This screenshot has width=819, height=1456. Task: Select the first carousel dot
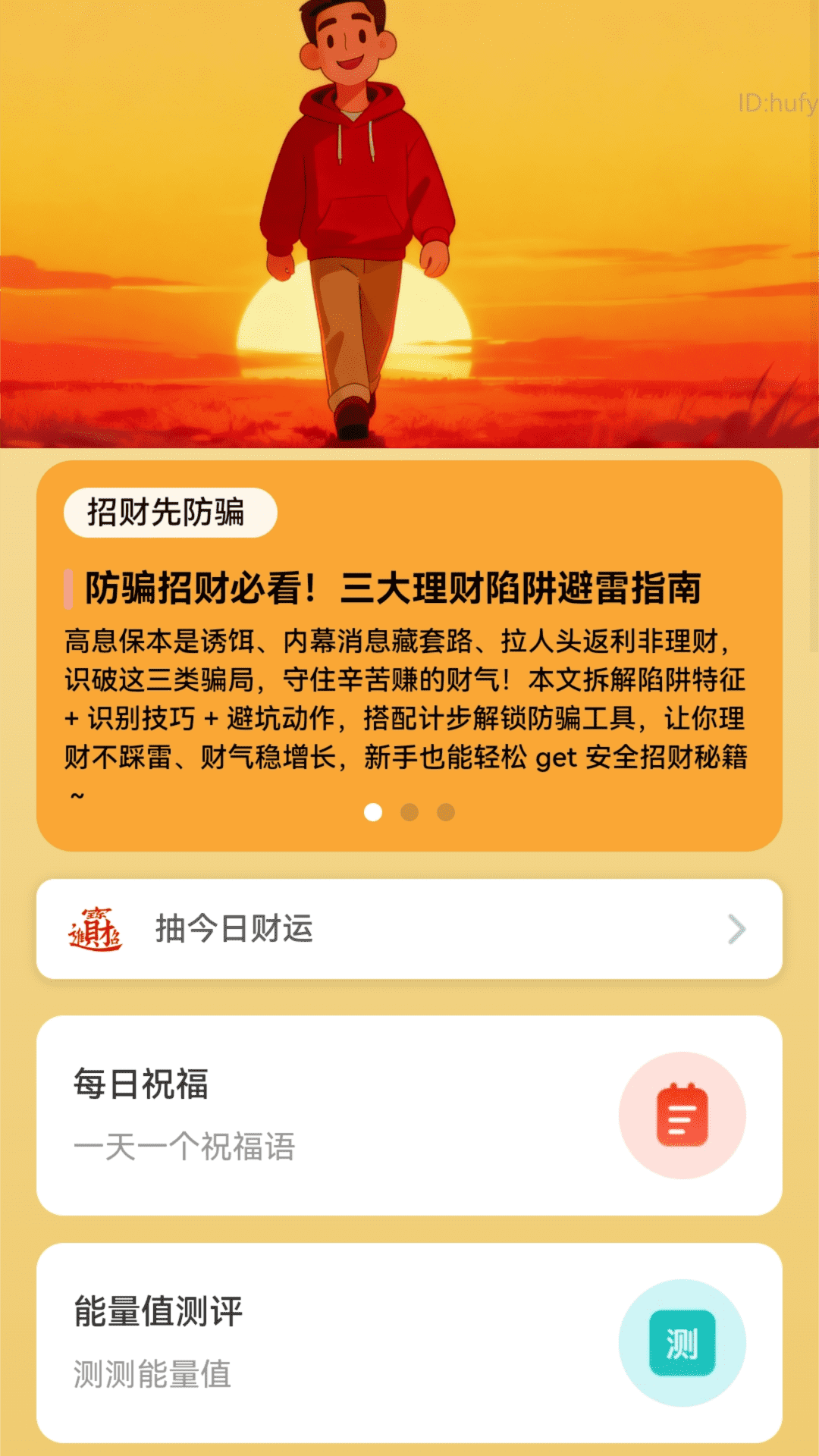(x=372, y=813)
